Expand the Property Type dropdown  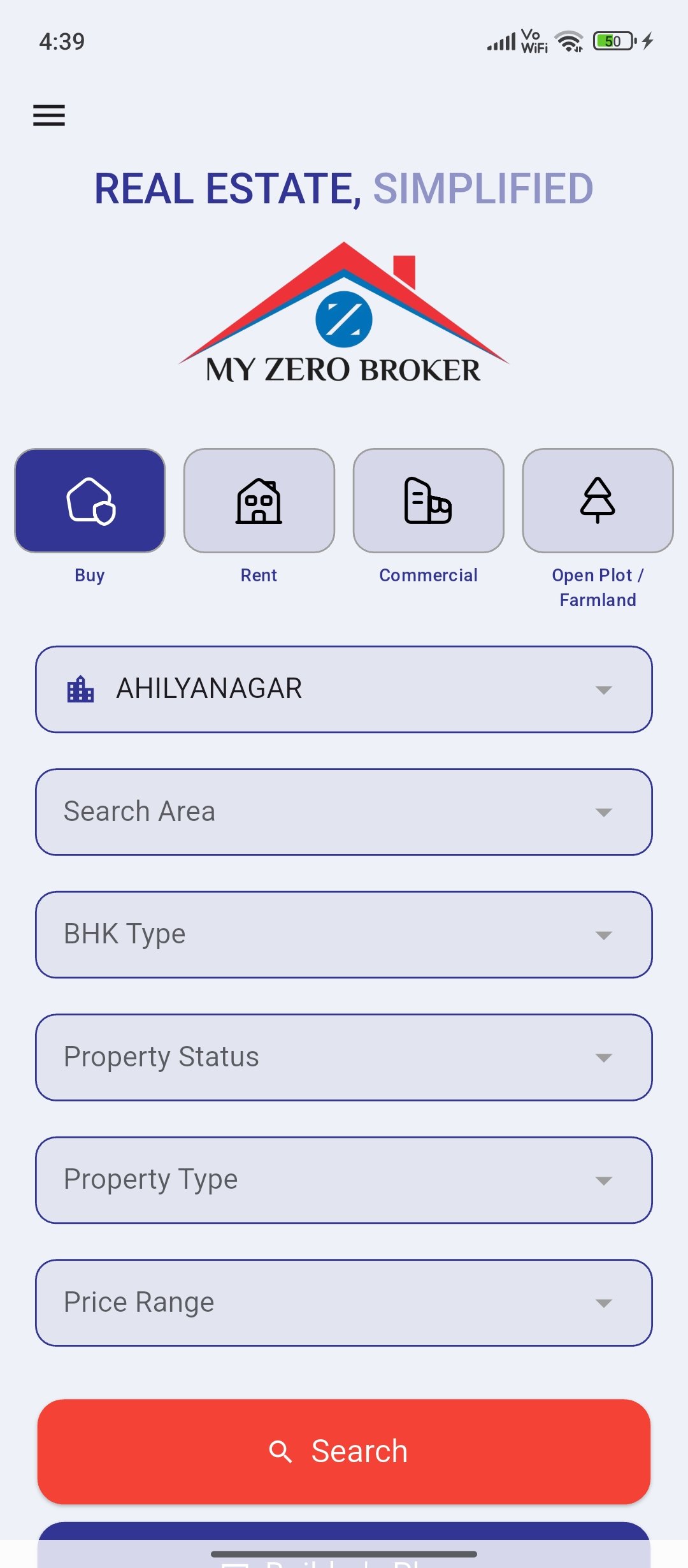tap(344, 1180)
